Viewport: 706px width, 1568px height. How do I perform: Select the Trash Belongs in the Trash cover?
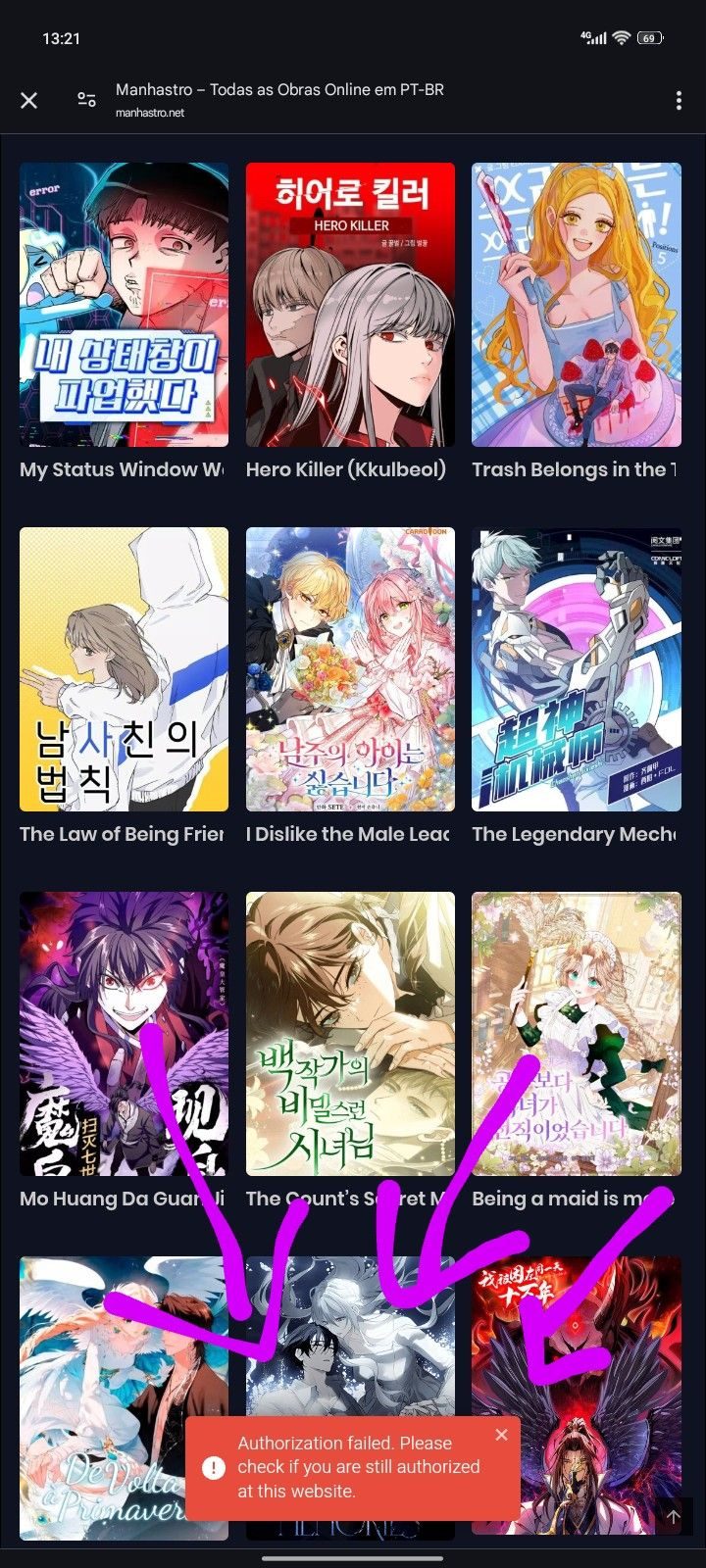[x=577, y=305]
